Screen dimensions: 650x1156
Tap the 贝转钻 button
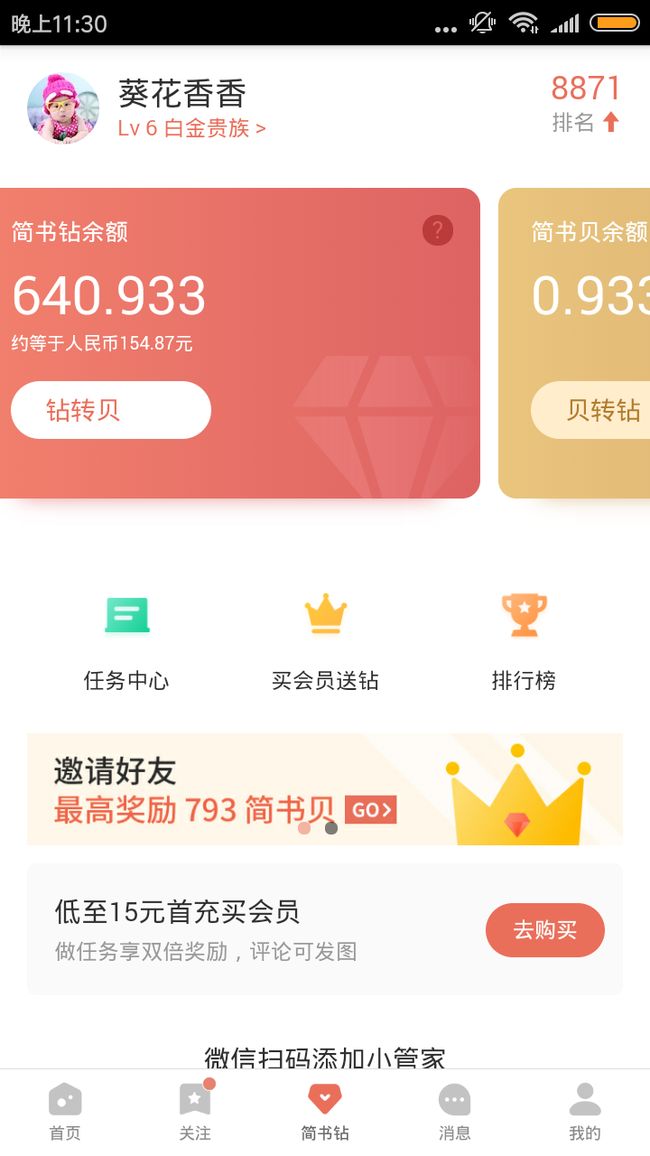590,410
